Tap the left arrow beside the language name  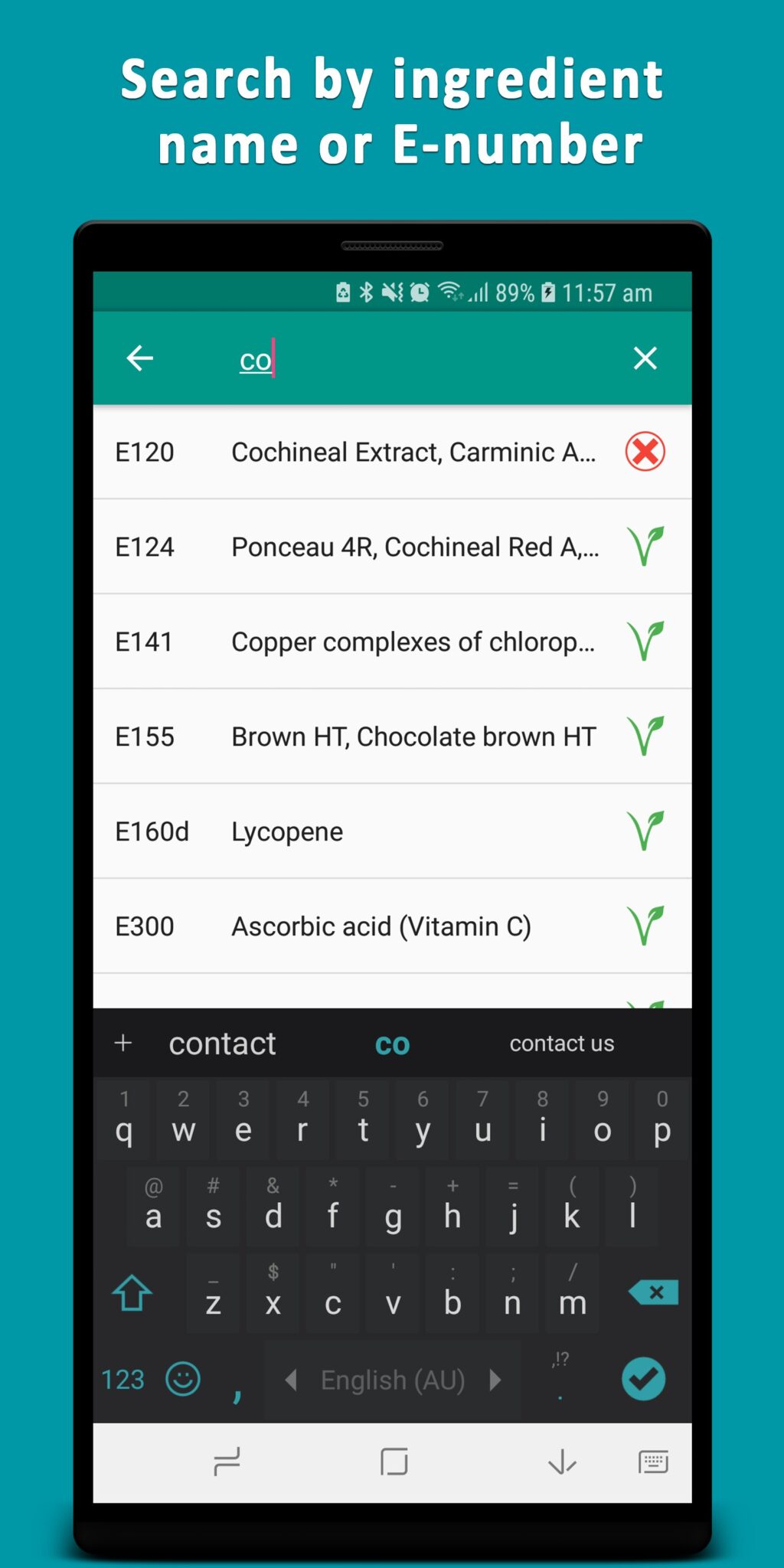click(x=292, y=1378)
